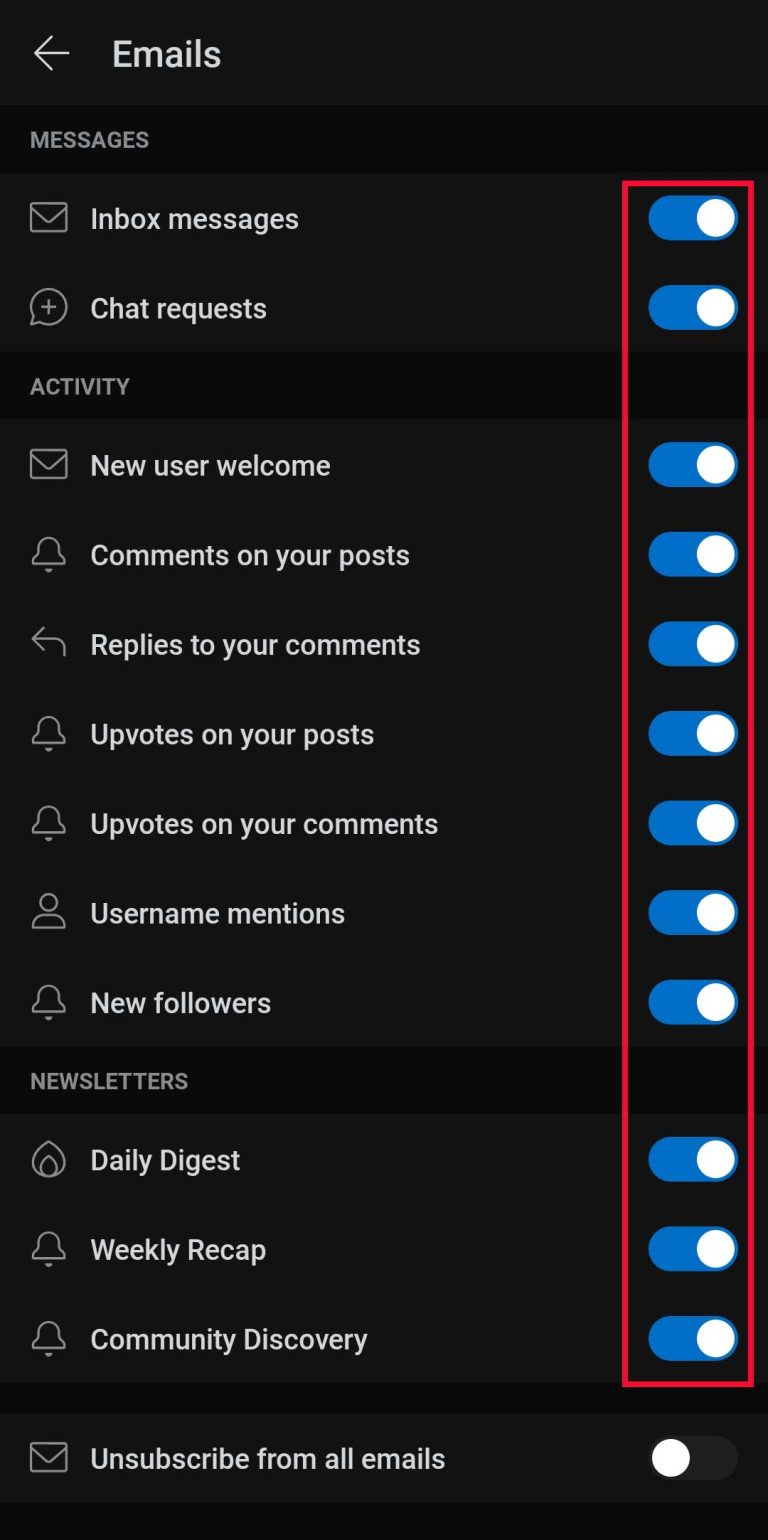Click the bell icon beside Weekly Recap
The image size is (768, 1540).
47,1249
